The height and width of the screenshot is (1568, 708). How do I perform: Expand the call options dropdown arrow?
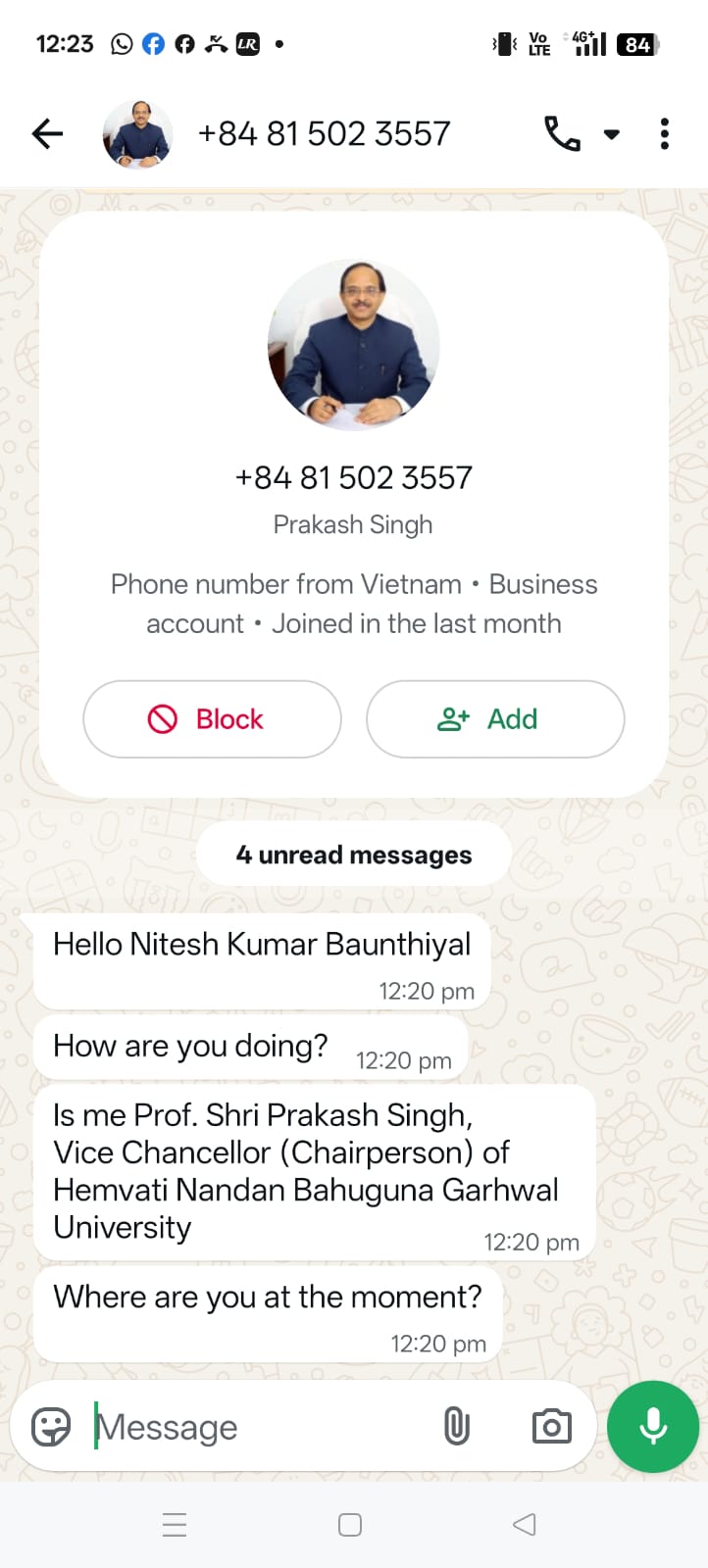coord(612,134)
